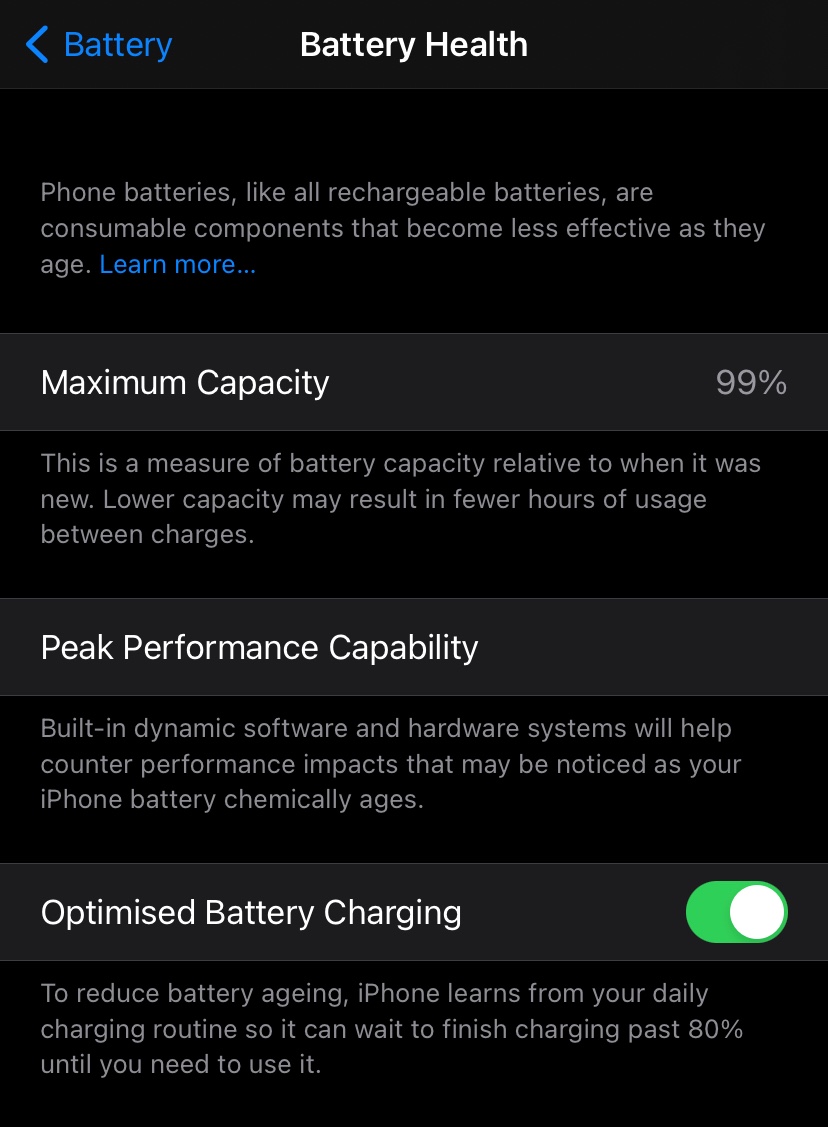Image resolution: width=828 pixels, height=1127 pixels.
Task: Open the Learn more link
Action: 177,264
